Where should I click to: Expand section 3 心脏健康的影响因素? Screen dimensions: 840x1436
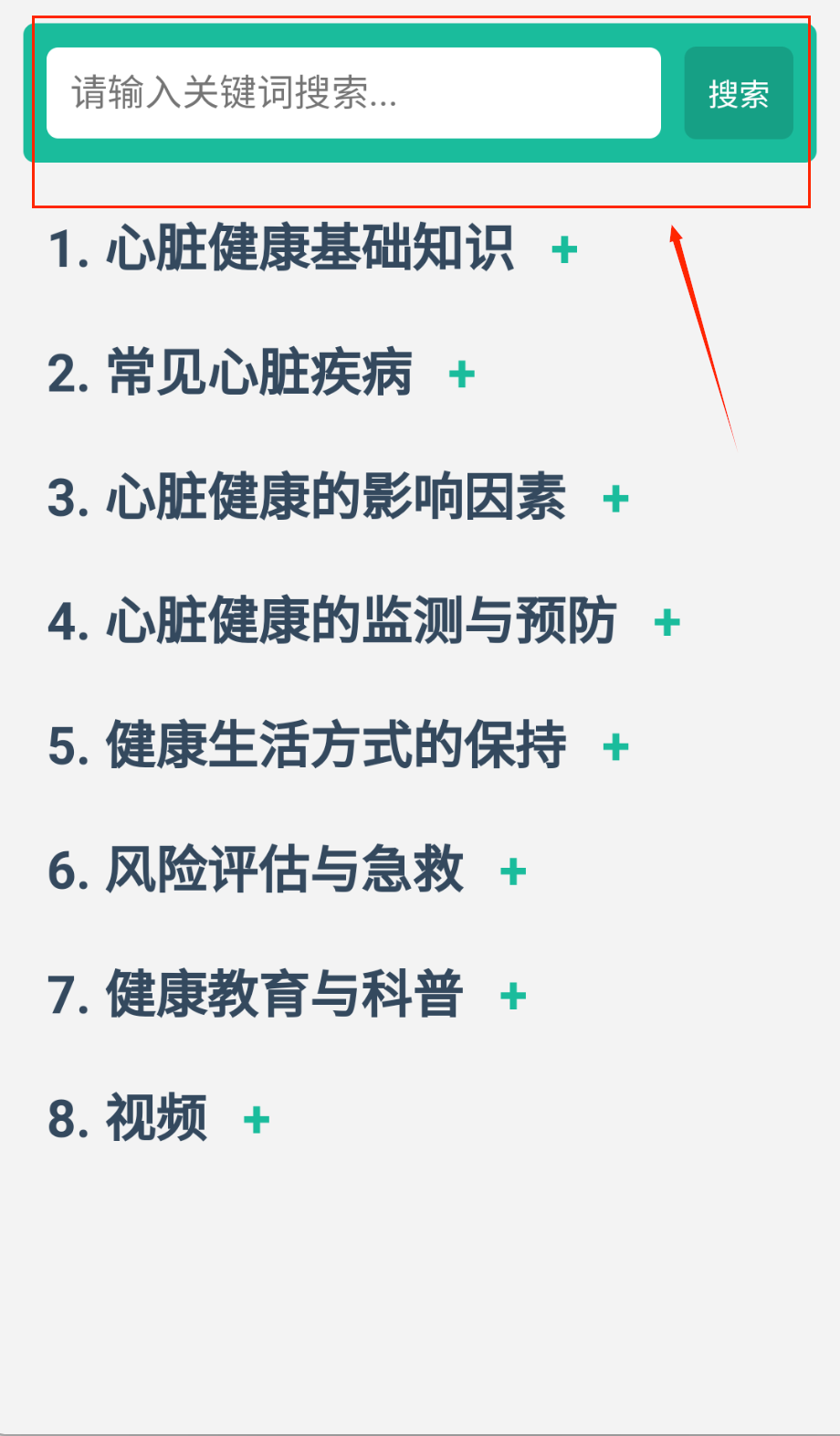[x=615, y=499]
